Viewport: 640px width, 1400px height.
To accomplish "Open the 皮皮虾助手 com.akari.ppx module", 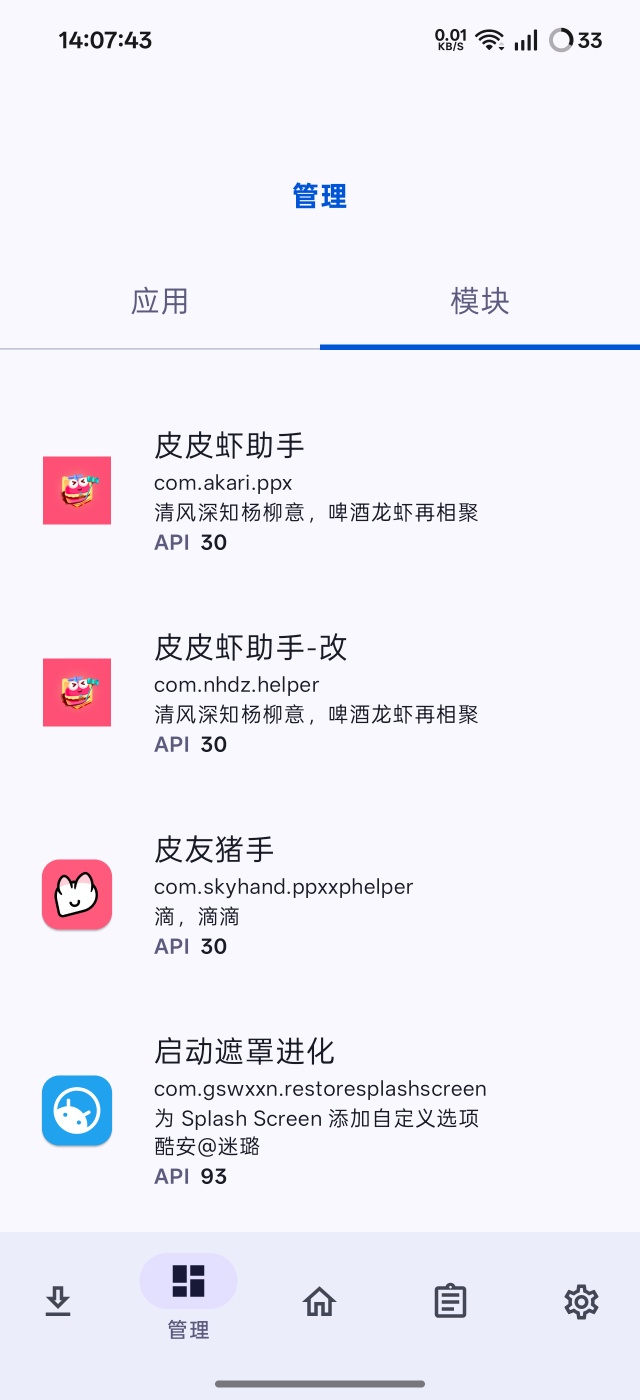I will [x=320, y=491].
